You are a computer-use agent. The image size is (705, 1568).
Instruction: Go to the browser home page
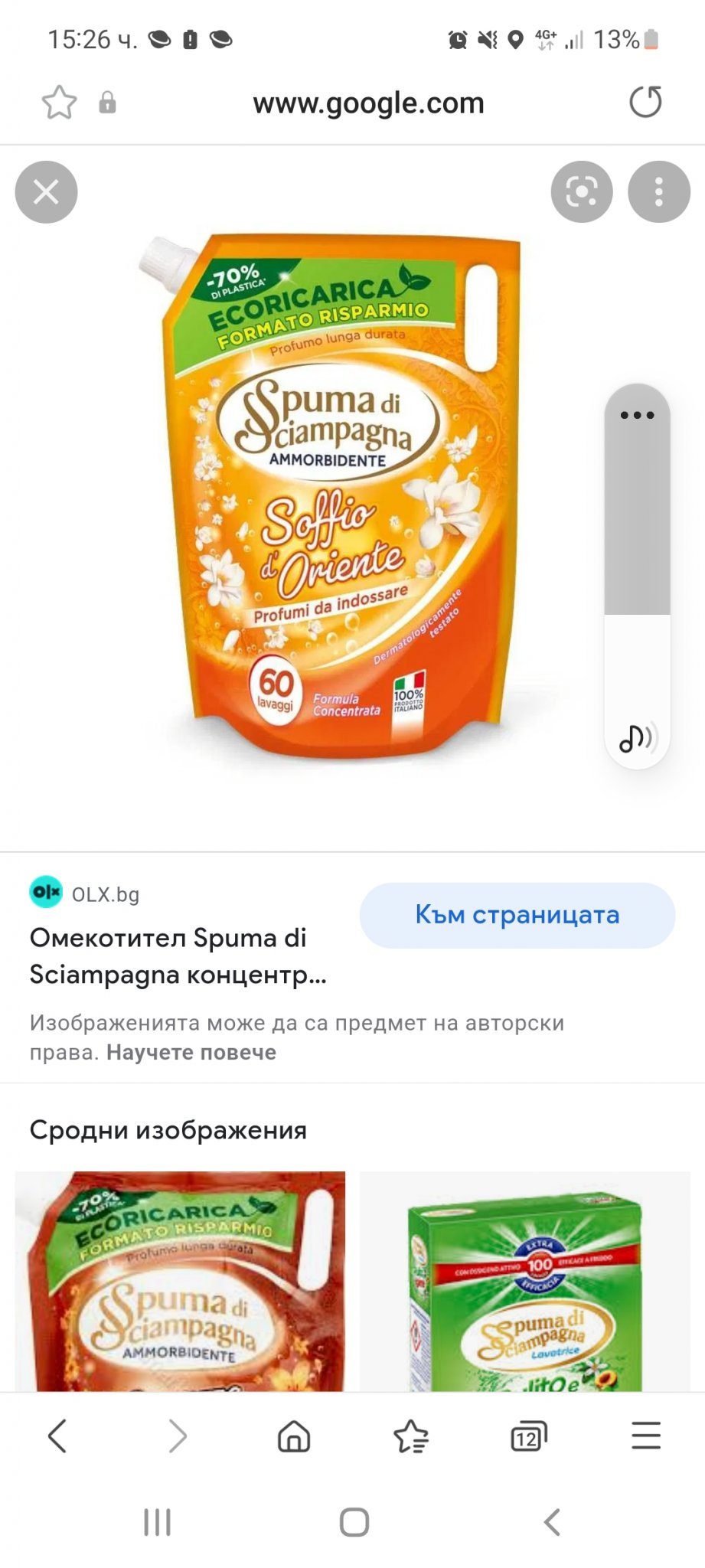point(294,1436)
